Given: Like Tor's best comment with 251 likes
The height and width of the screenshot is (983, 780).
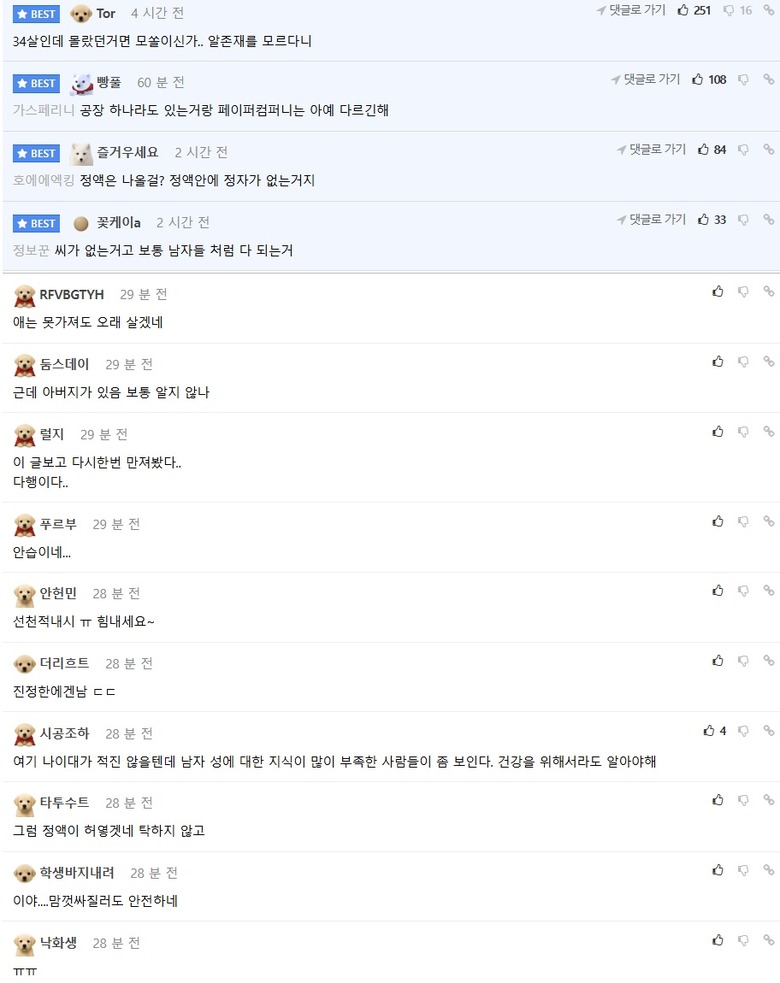Looking at the screenshot, I should tap(683, 10).
